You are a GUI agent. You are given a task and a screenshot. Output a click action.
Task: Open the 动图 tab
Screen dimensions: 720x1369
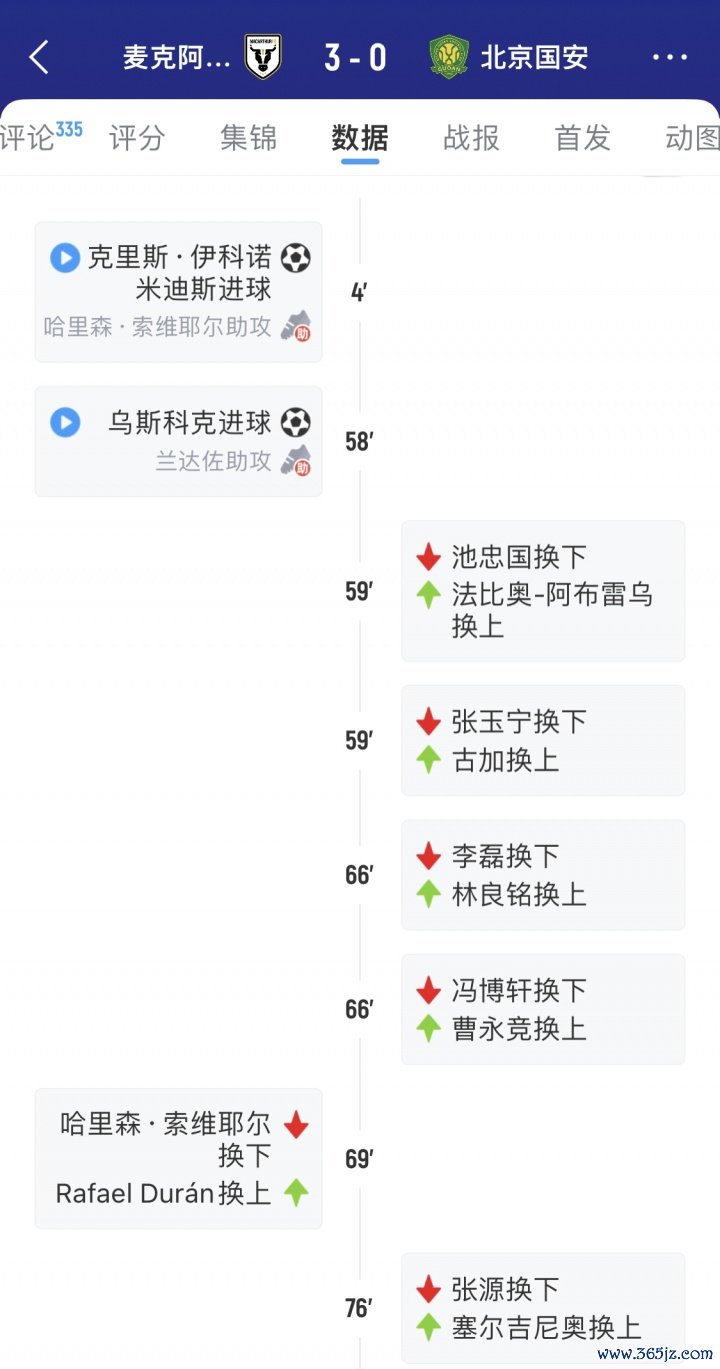pos(692,137)
